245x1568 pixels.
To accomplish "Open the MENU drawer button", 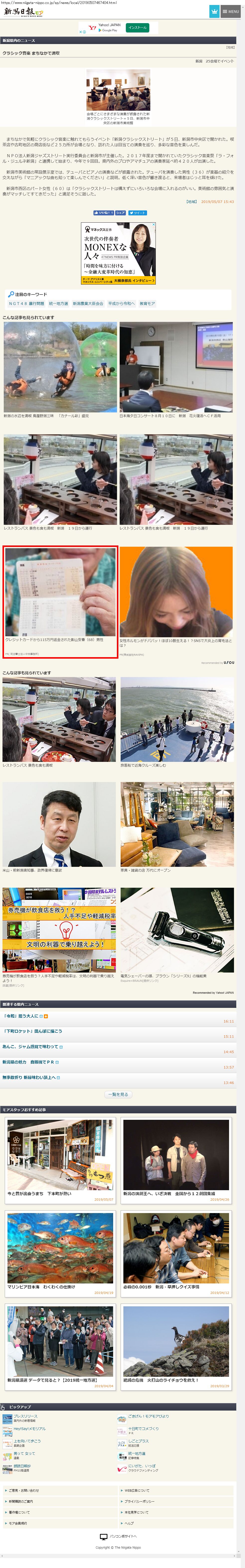I will click(x=231, y=11).
